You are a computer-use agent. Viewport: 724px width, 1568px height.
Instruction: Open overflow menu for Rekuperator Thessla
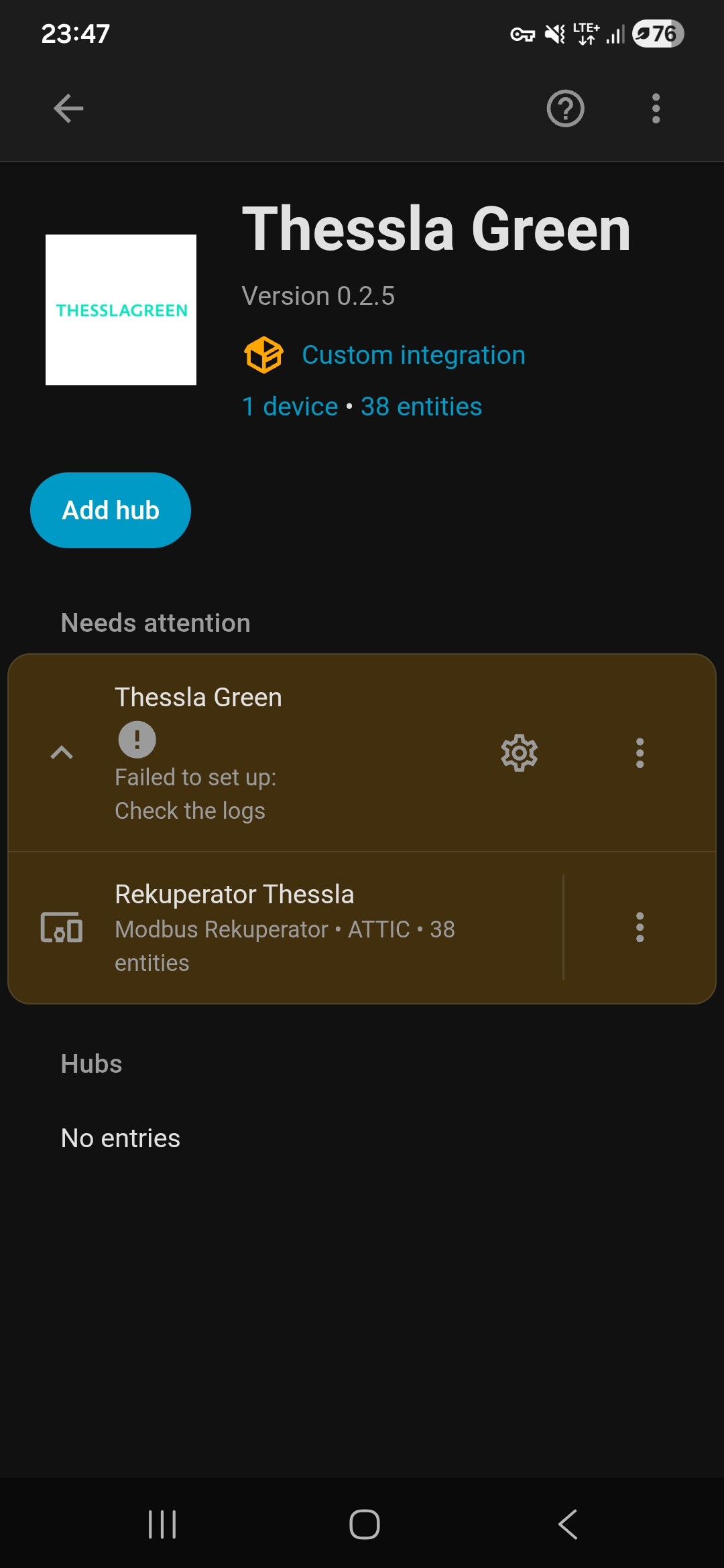pyautogui.click(x=640, y=927)
